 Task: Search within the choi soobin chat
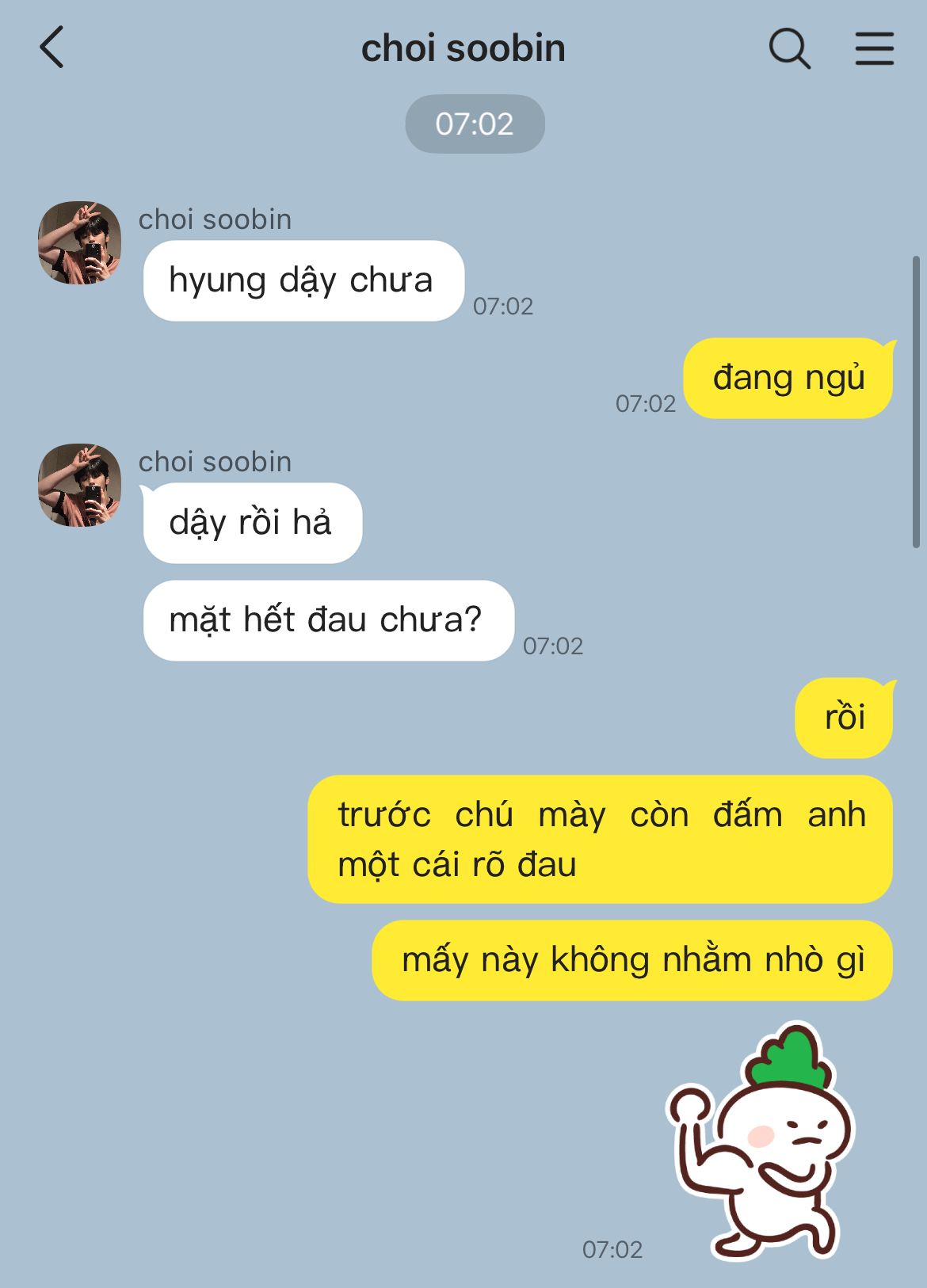pos(789,49)
